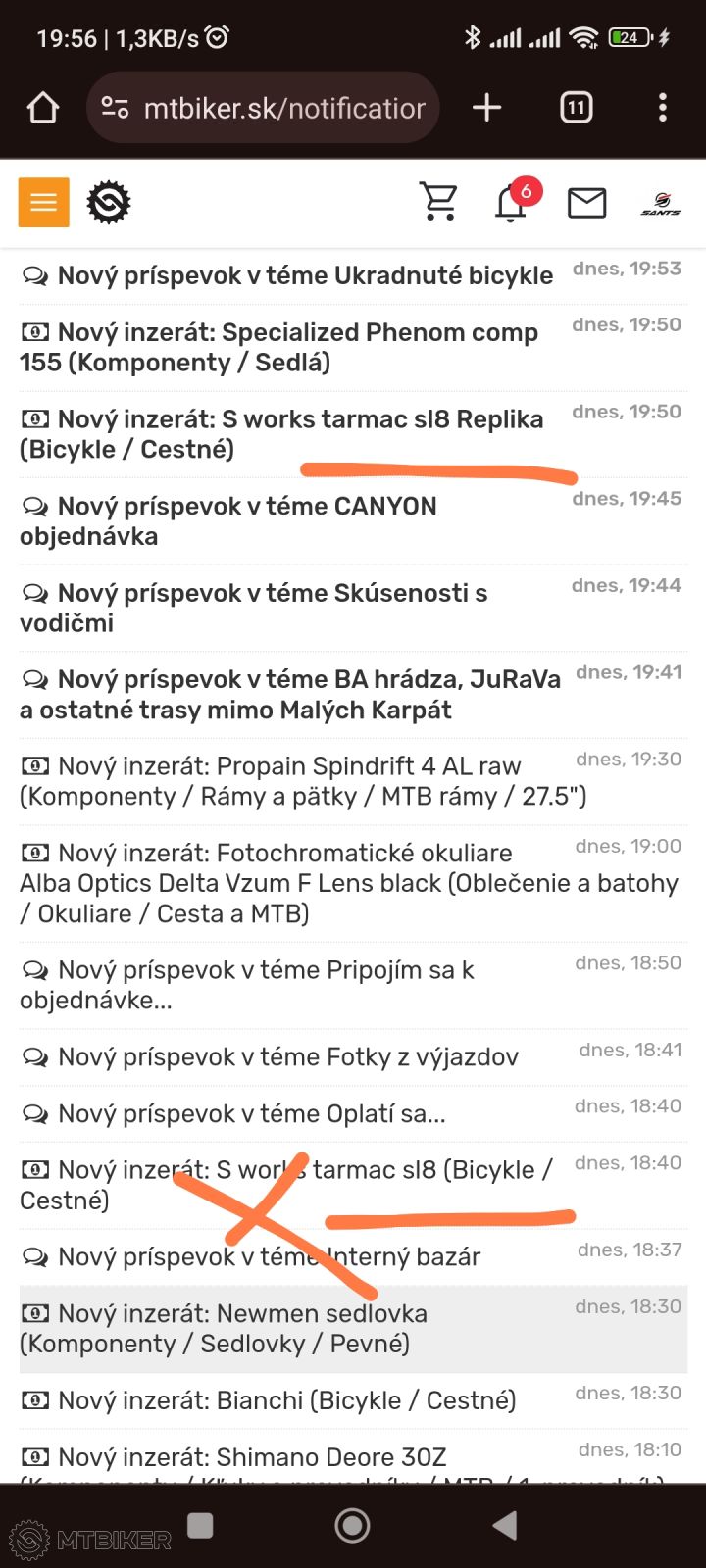Open the shopping cart
The width and height of the screenshot is (706, 1568).
tap(438, 202)
